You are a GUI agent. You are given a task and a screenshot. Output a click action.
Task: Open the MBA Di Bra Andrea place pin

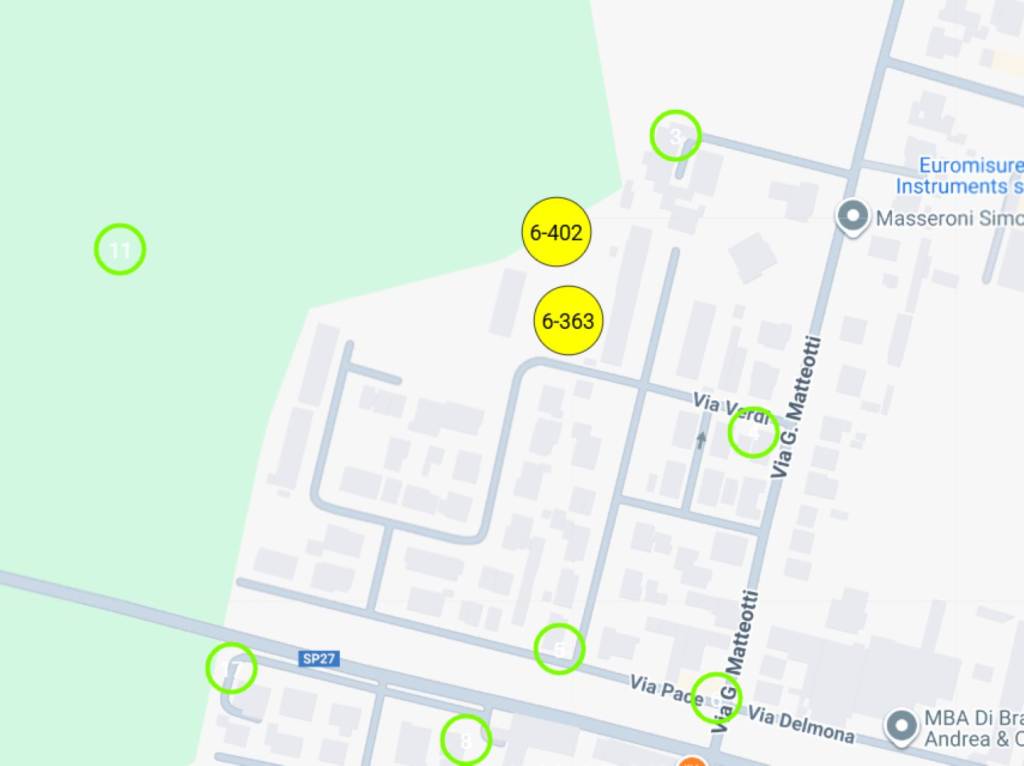tap(902, 725)
